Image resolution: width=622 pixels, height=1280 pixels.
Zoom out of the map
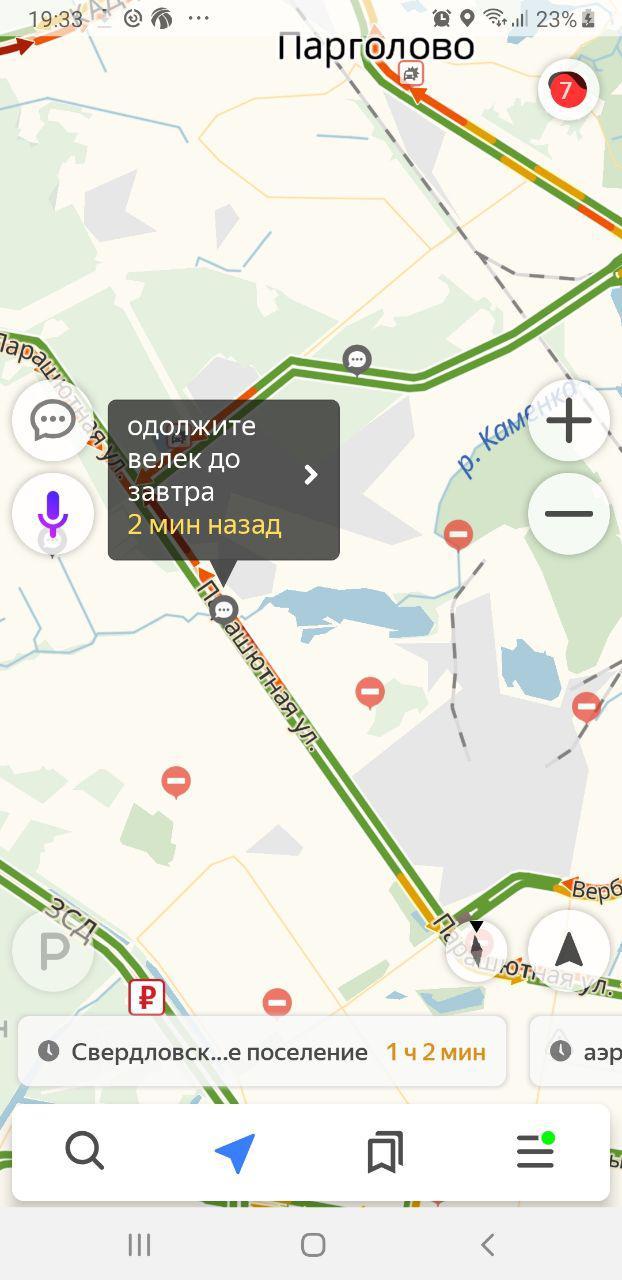[x=569, y=514]
